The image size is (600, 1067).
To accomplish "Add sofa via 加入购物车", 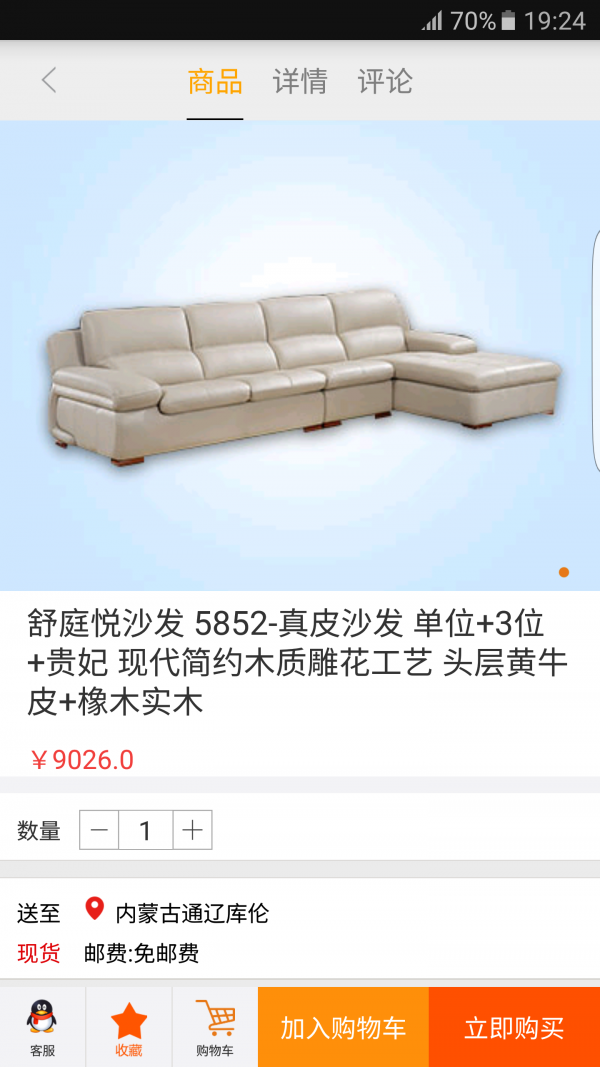I will click(x=343, y=1027).
